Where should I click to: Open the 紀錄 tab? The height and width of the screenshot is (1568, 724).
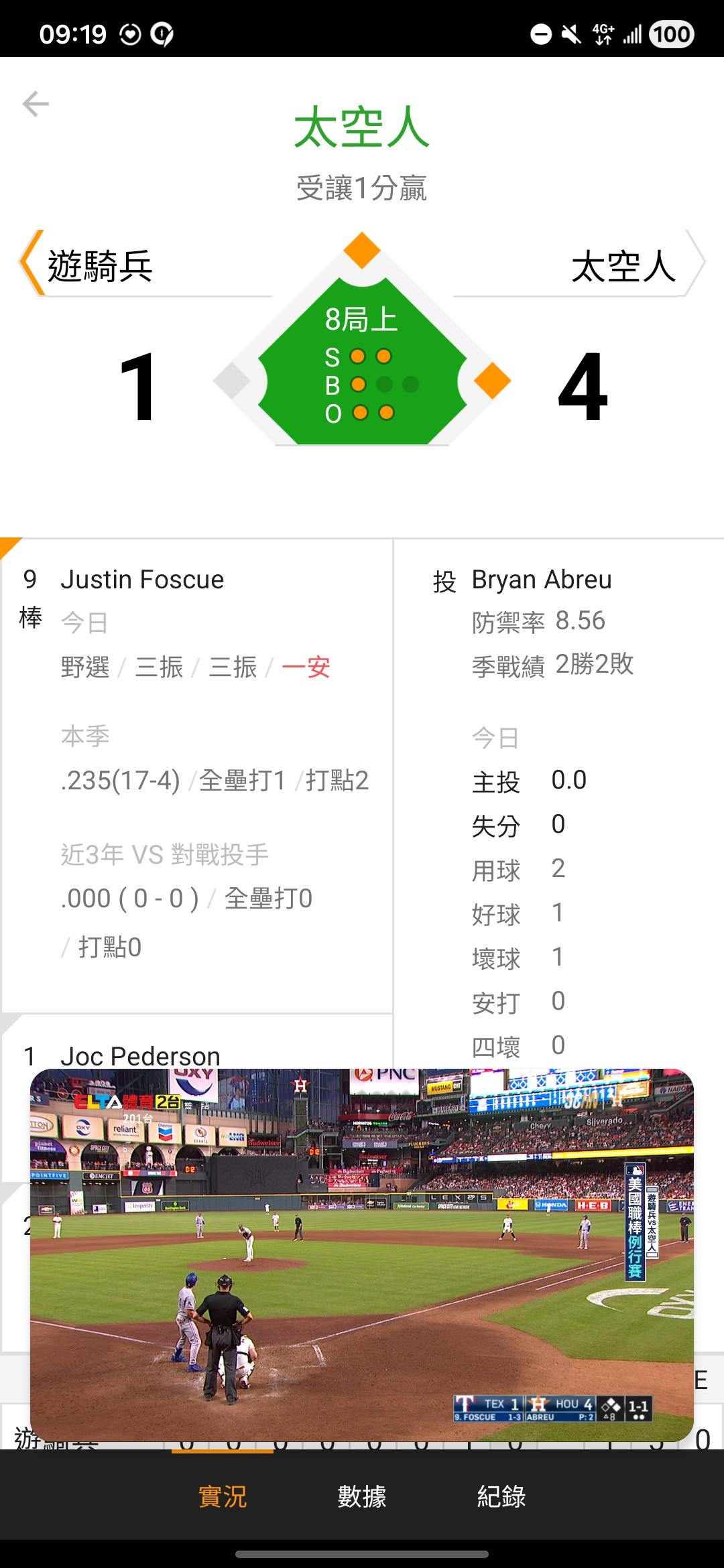coord(501,1496)
